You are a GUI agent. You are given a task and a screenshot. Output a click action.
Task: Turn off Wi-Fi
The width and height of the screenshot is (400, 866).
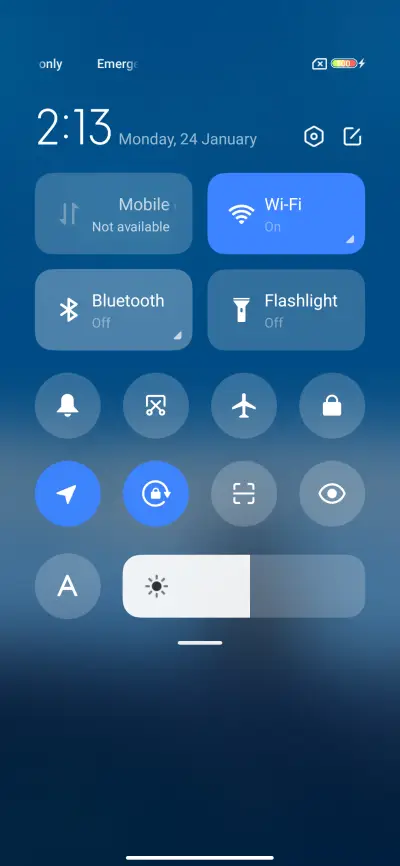tap(286, 214)
